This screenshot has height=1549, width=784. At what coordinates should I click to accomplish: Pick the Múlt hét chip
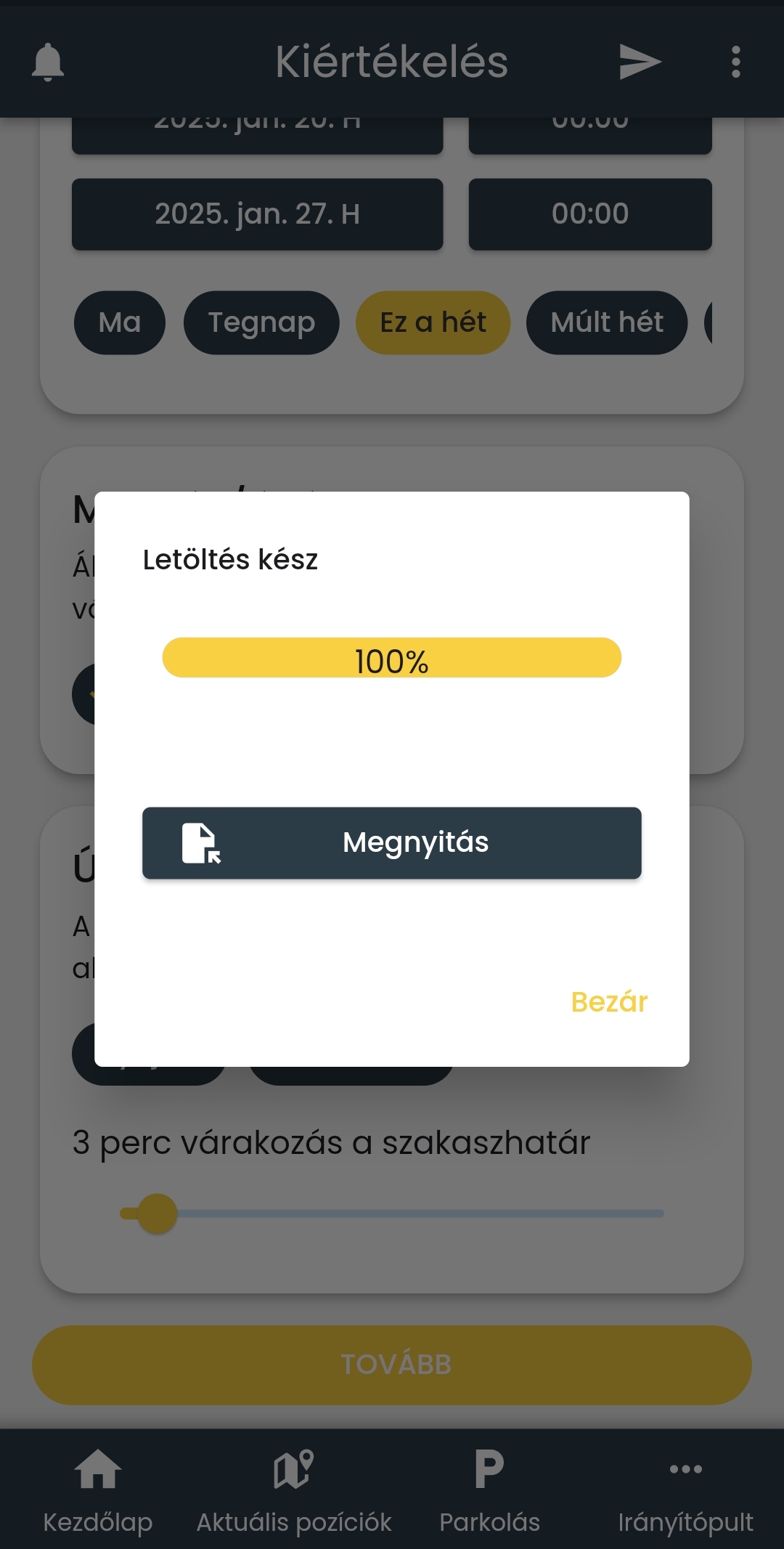coord(607,322)
